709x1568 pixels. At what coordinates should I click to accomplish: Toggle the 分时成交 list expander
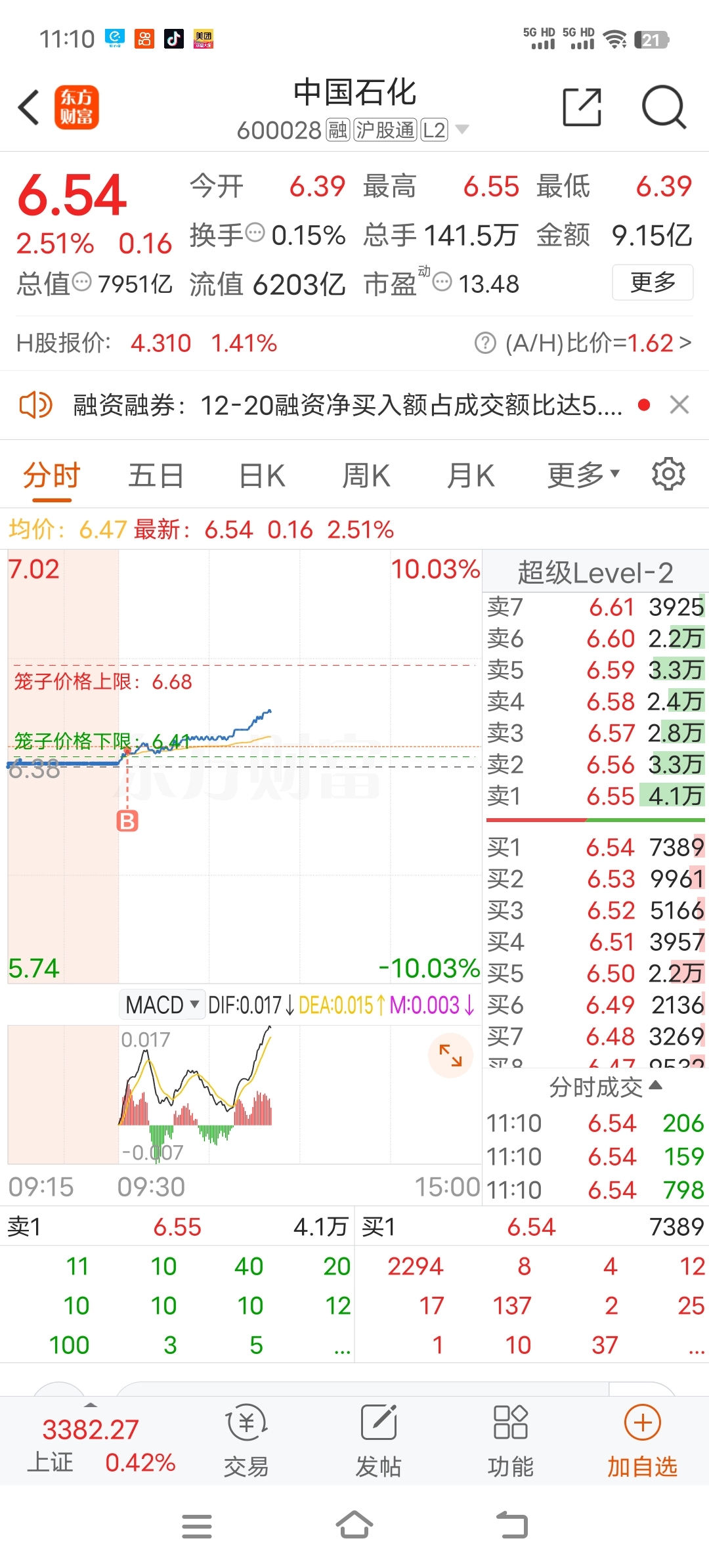pyautogui.click(x=605, y=1087)
